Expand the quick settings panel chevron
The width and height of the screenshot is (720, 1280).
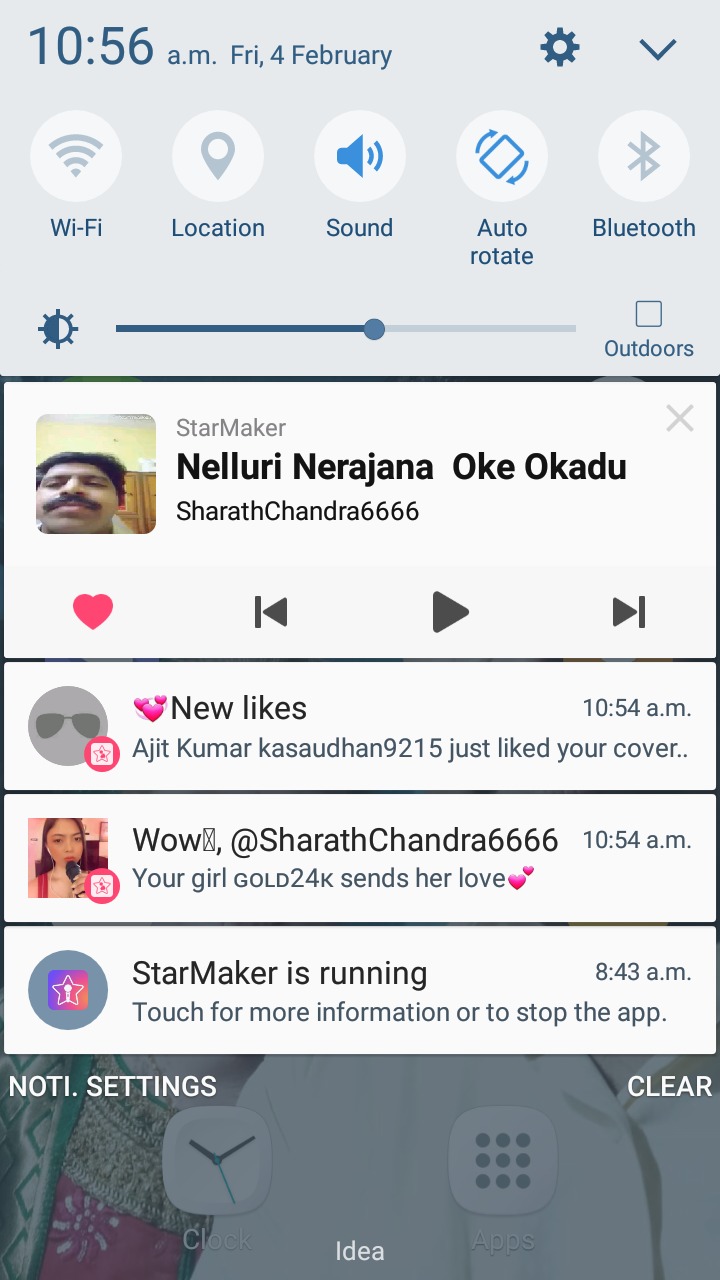click(658, 48)
